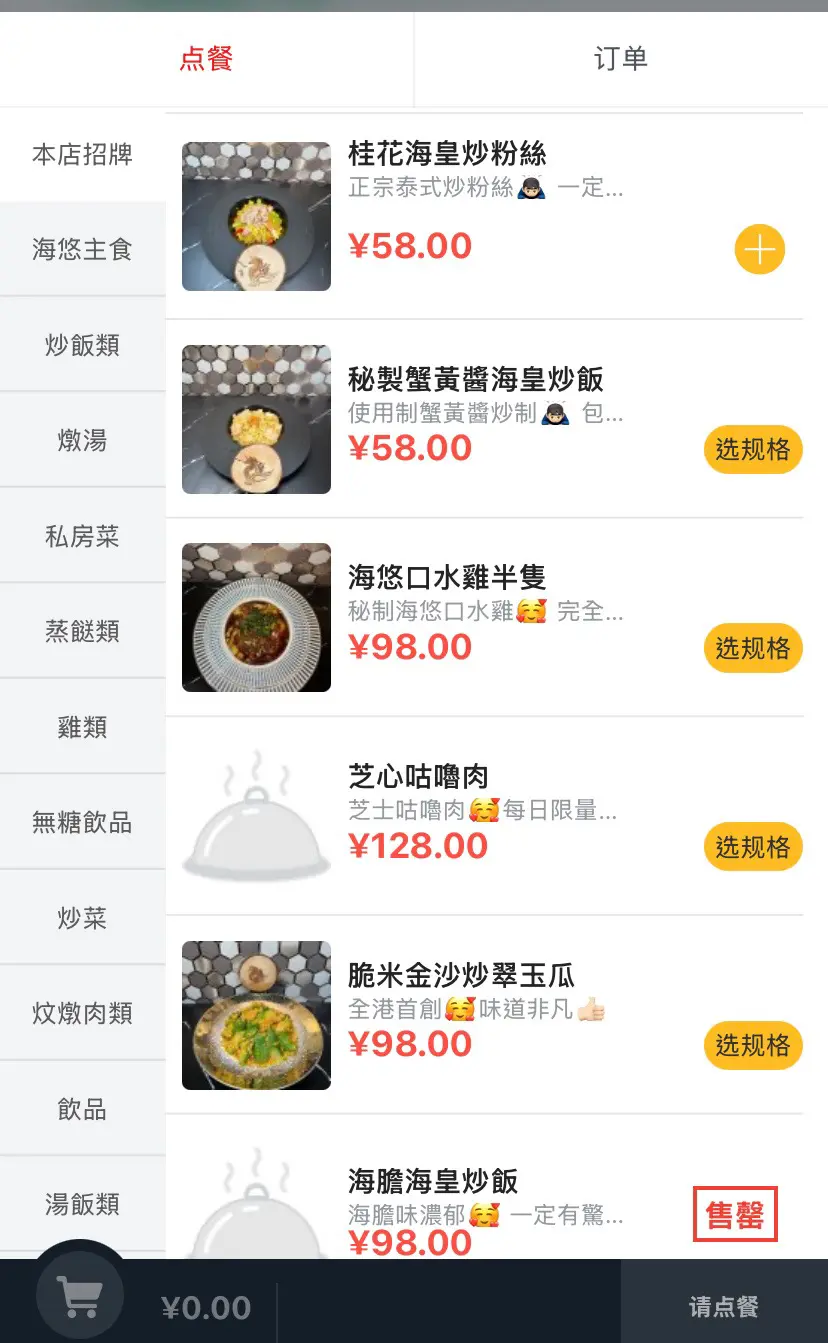Tap the 请点餐 checkout button
Image resolution: width=828 pixels, height=1343 pixels.
pyautogui.click(x=724, y=1306)
